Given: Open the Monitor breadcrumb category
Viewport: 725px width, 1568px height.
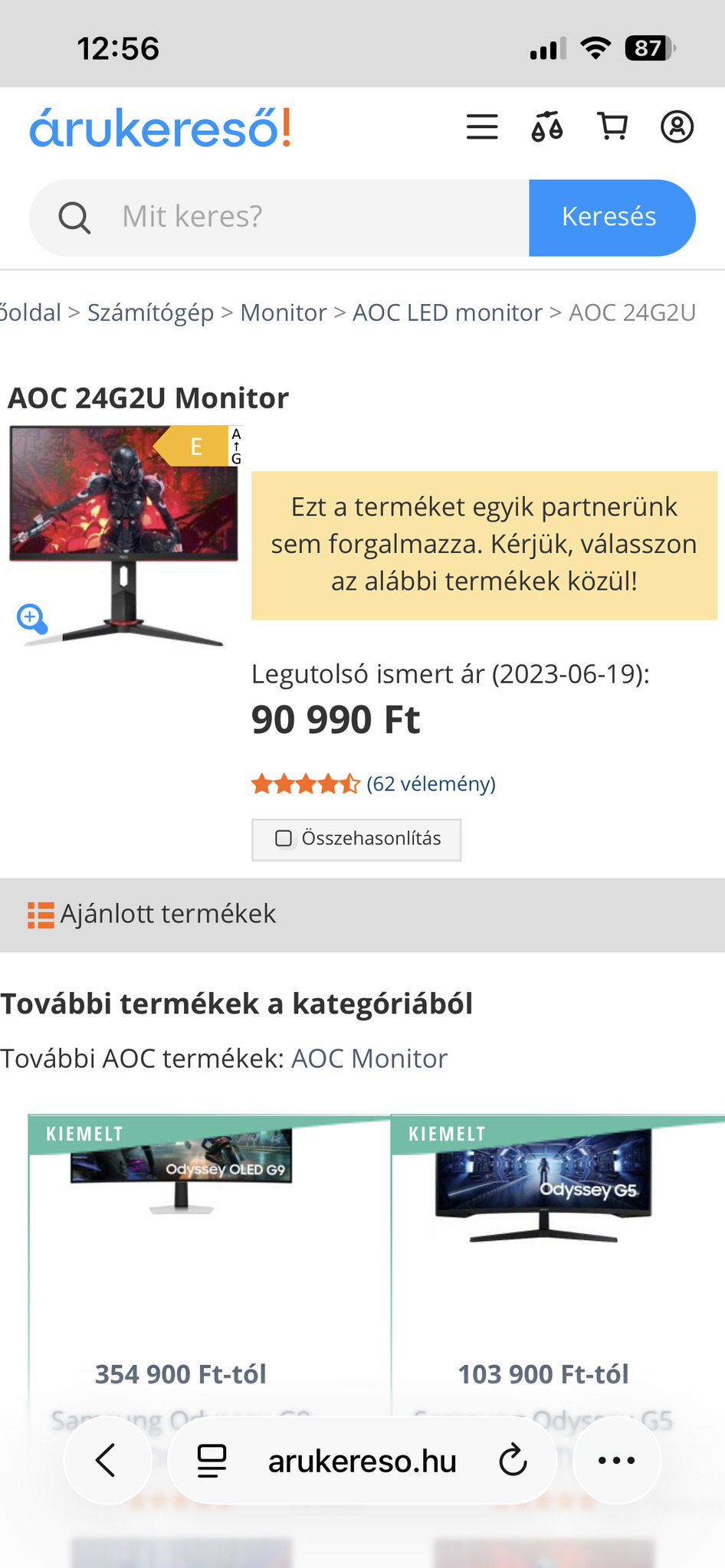Looking at the screenshot, I should point(284,313).
